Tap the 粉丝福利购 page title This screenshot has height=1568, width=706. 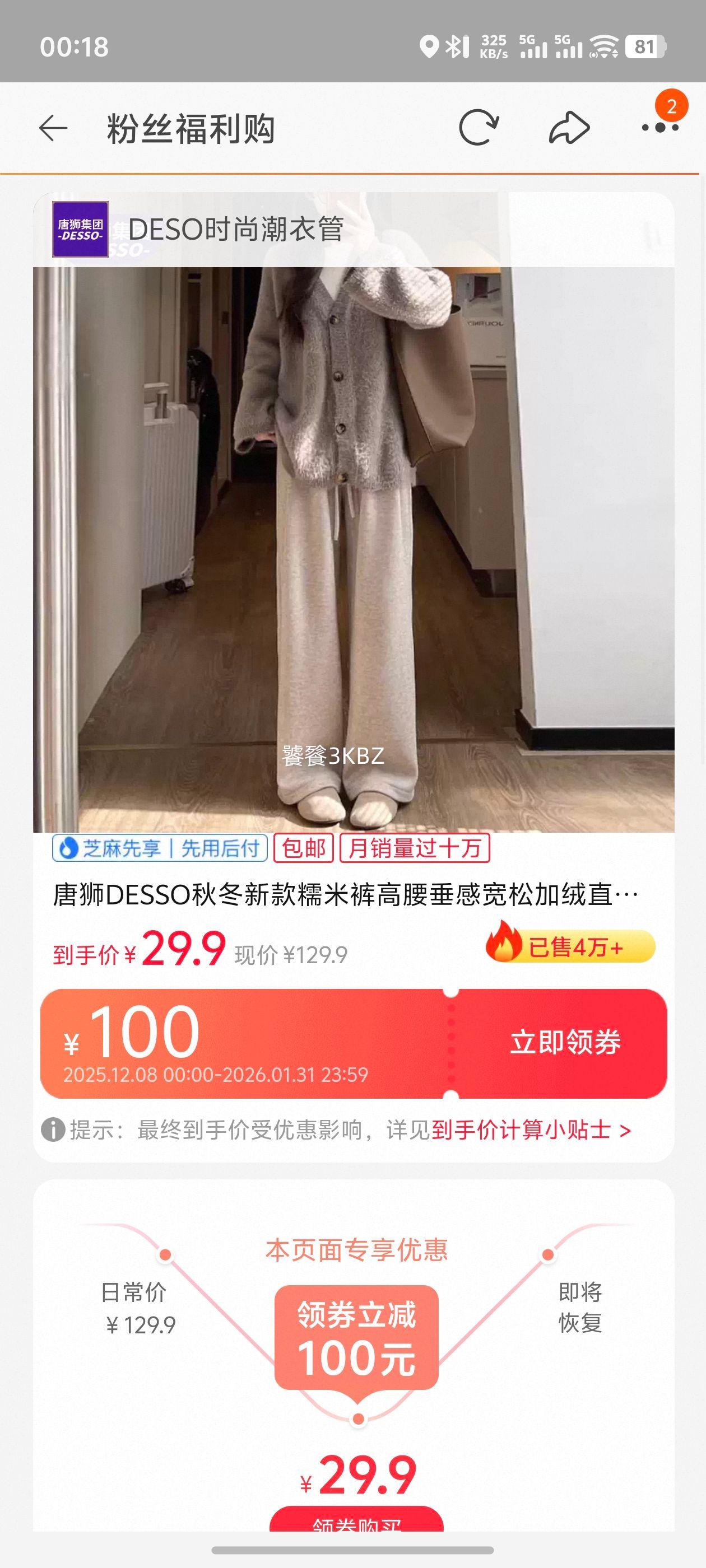(x=191, y=128)
